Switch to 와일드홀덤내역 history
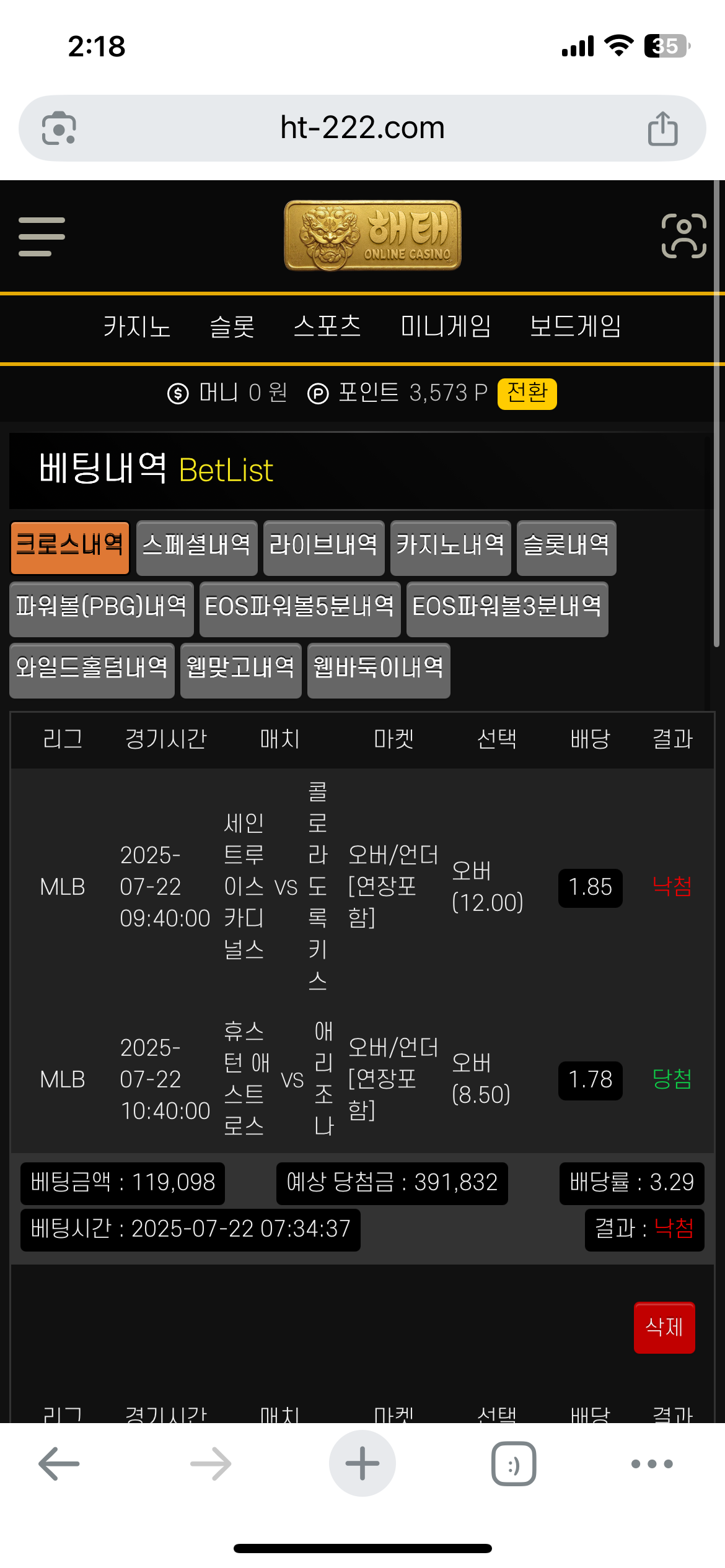 [92, 671]
